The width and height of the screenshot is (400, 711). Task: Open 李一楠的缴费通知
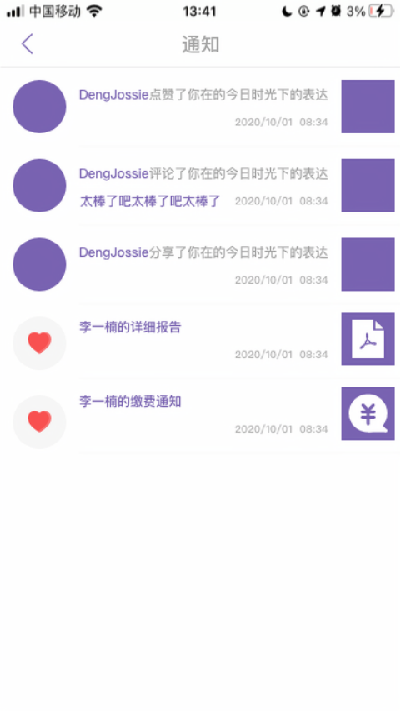[200, 414]
